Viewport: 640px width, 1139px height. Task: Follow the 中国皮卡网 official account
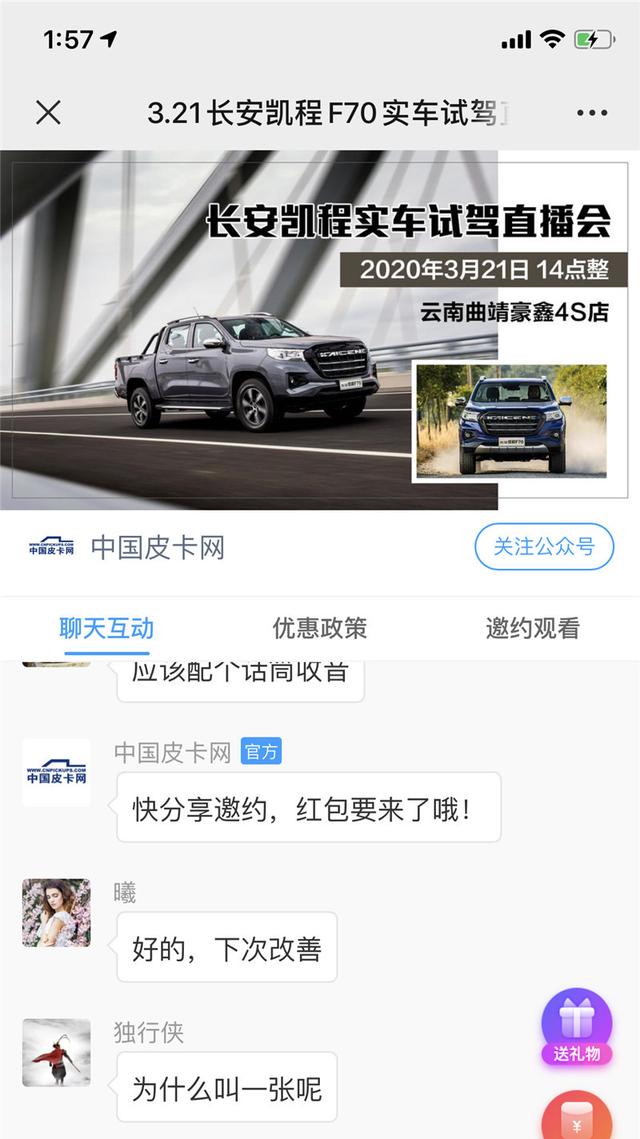point(543,547)
